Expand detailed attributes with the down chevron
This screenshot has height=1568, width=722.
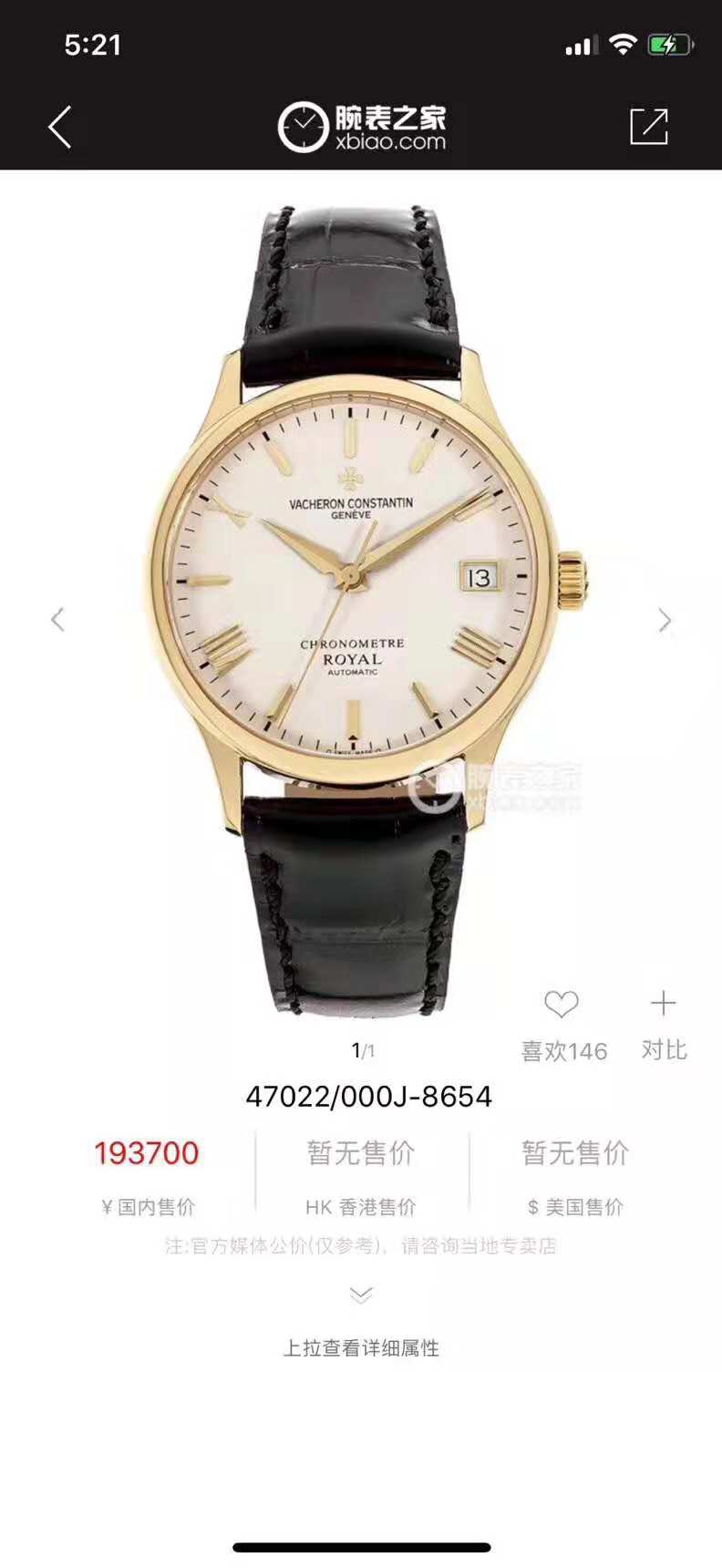361,1295
